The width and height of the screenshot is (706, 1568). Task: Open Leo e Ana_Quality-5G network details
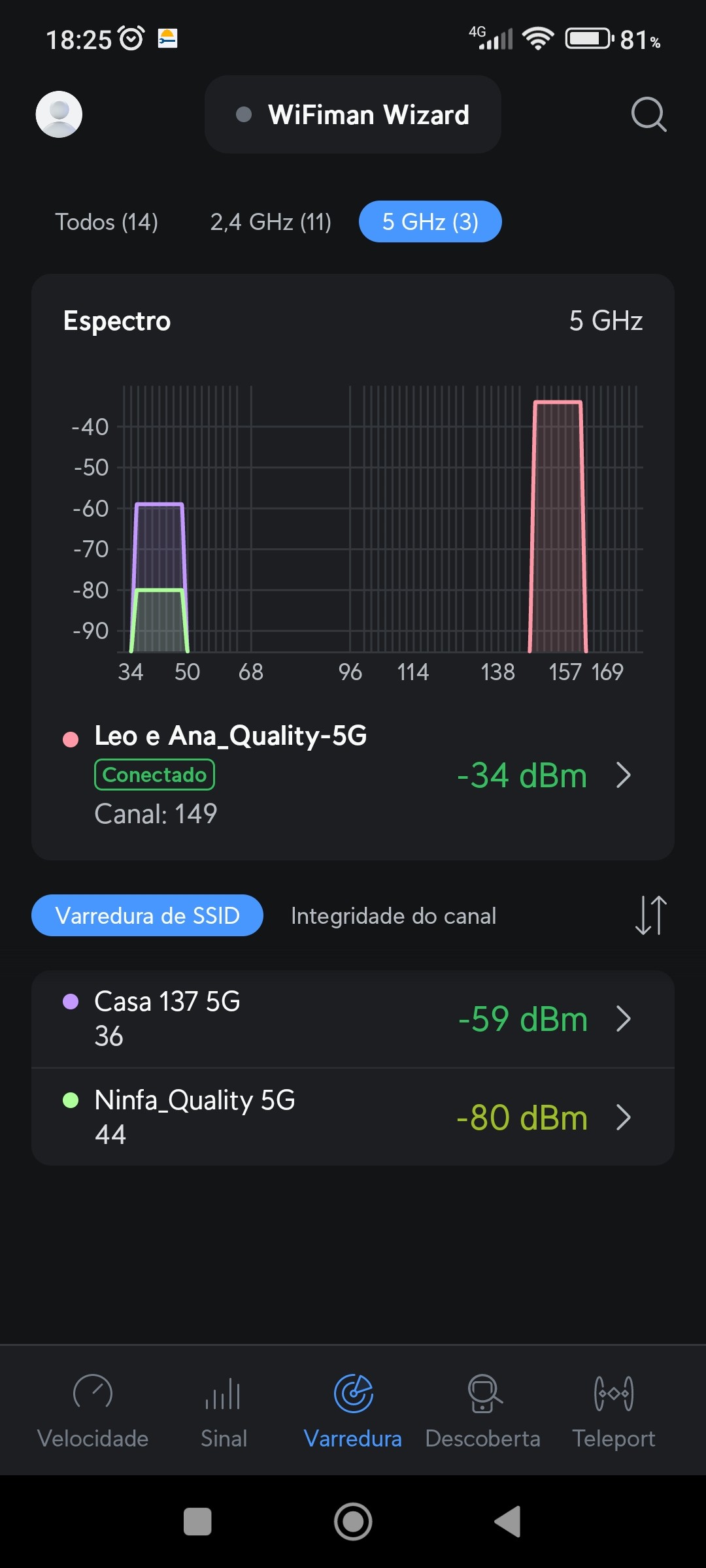(353, 775)
